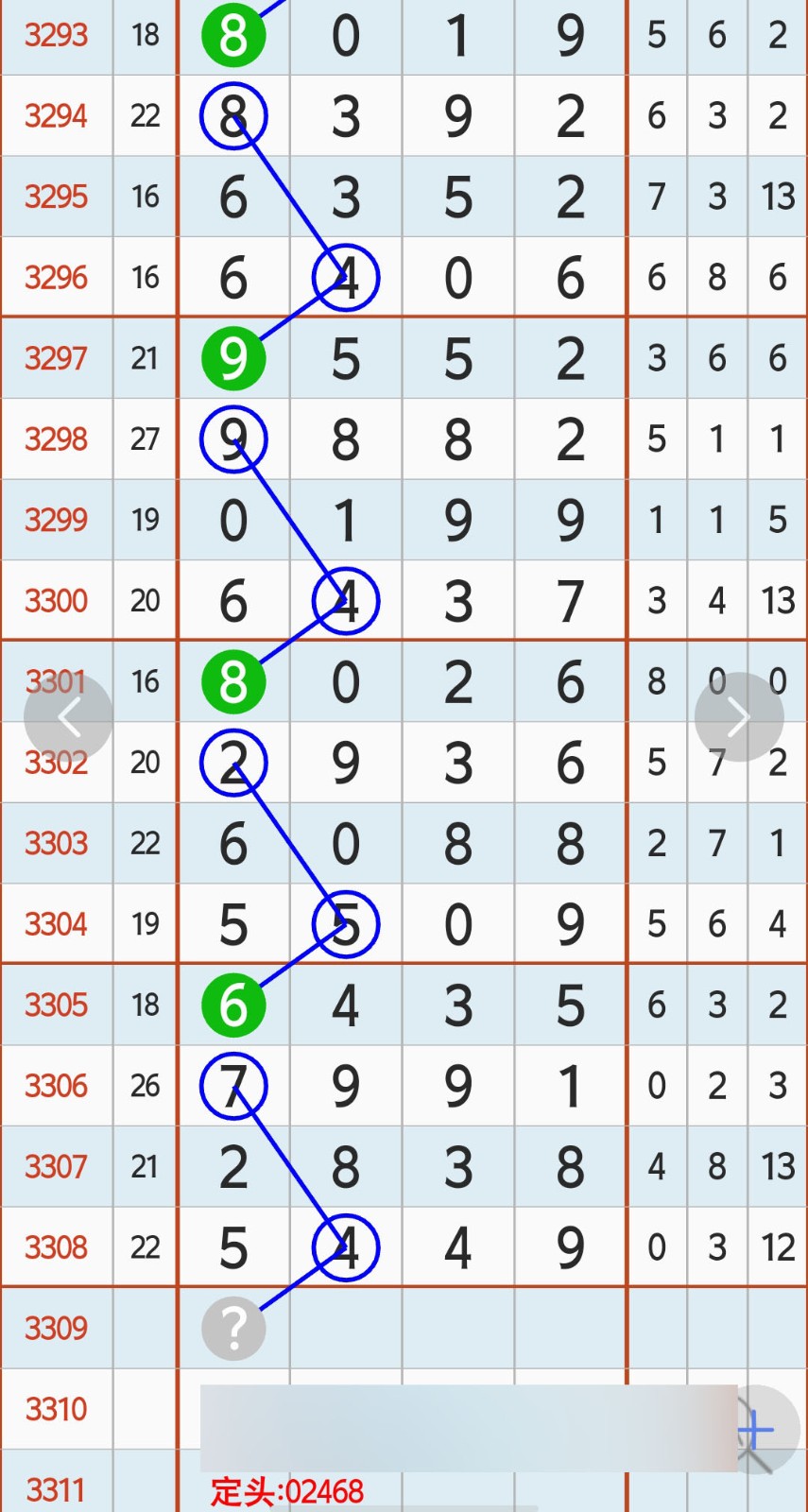808x1512 pixels.
Task: Go to the previous image
Action: 68,717
